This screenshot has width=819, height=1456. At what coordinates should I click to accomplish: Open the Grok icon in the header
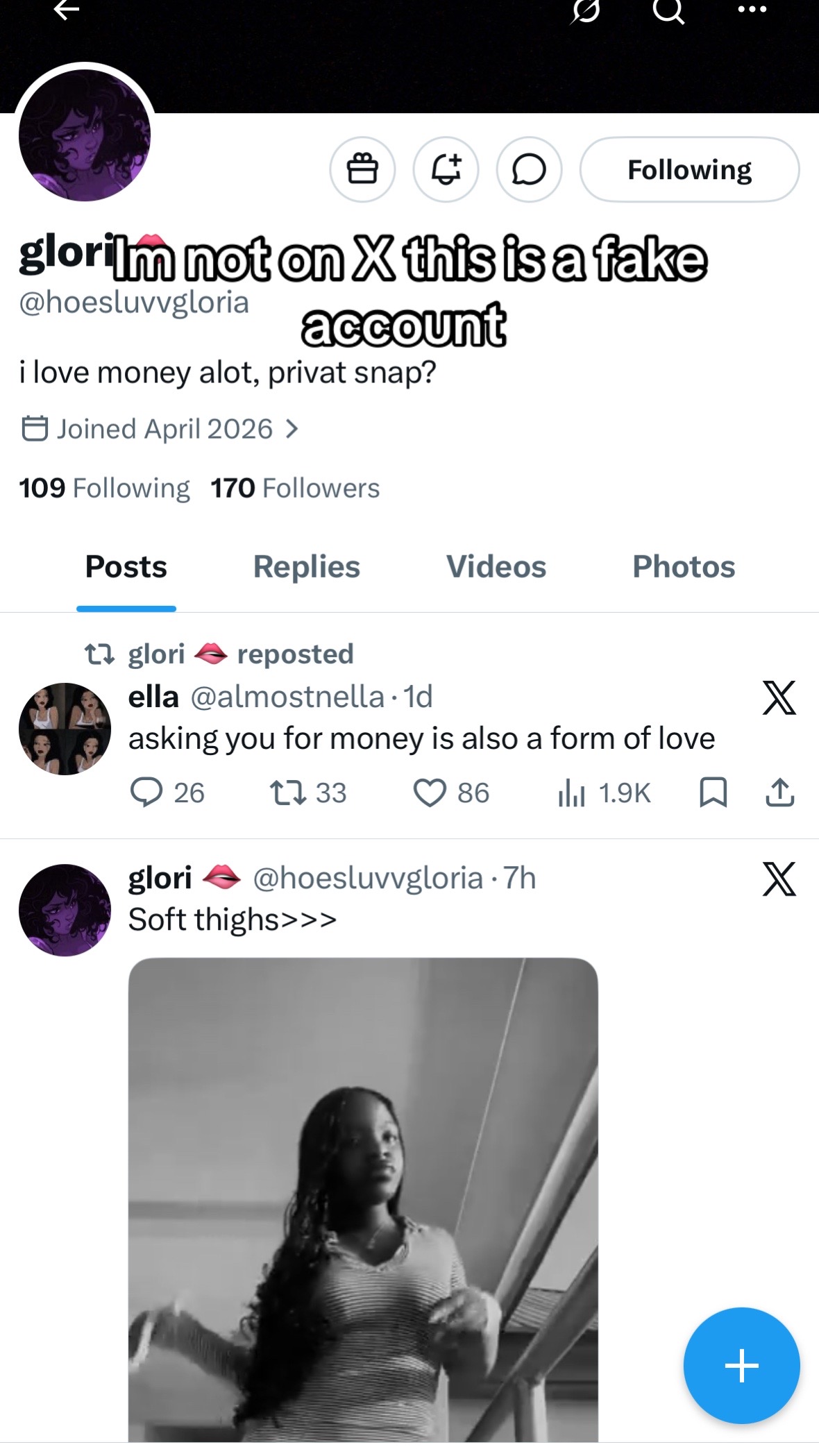pos(586,10)
